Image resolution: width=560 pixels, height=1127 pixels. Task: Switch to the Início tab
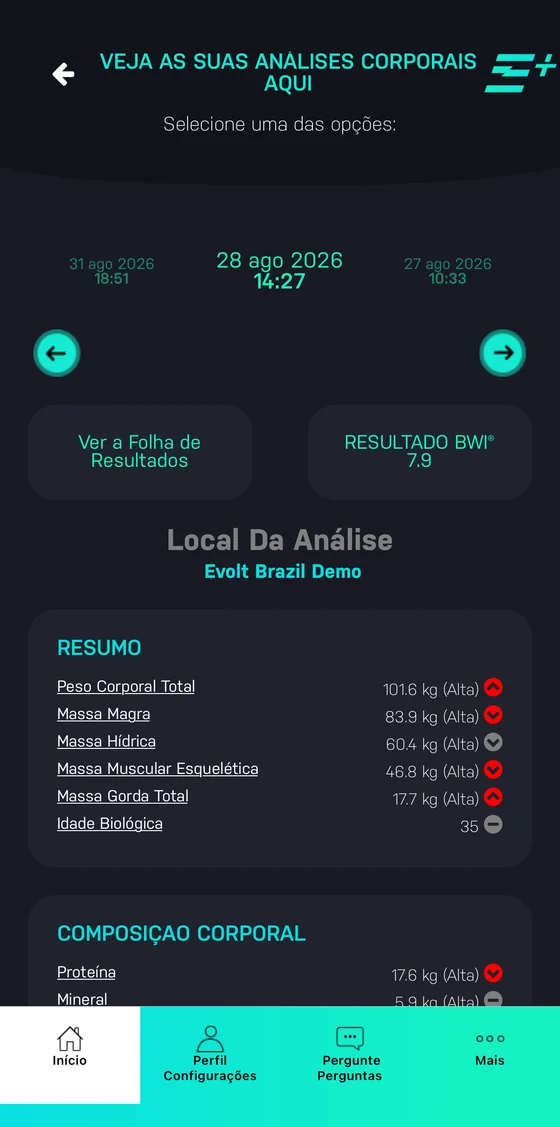pyautogui.click(x=70, y=1054)
